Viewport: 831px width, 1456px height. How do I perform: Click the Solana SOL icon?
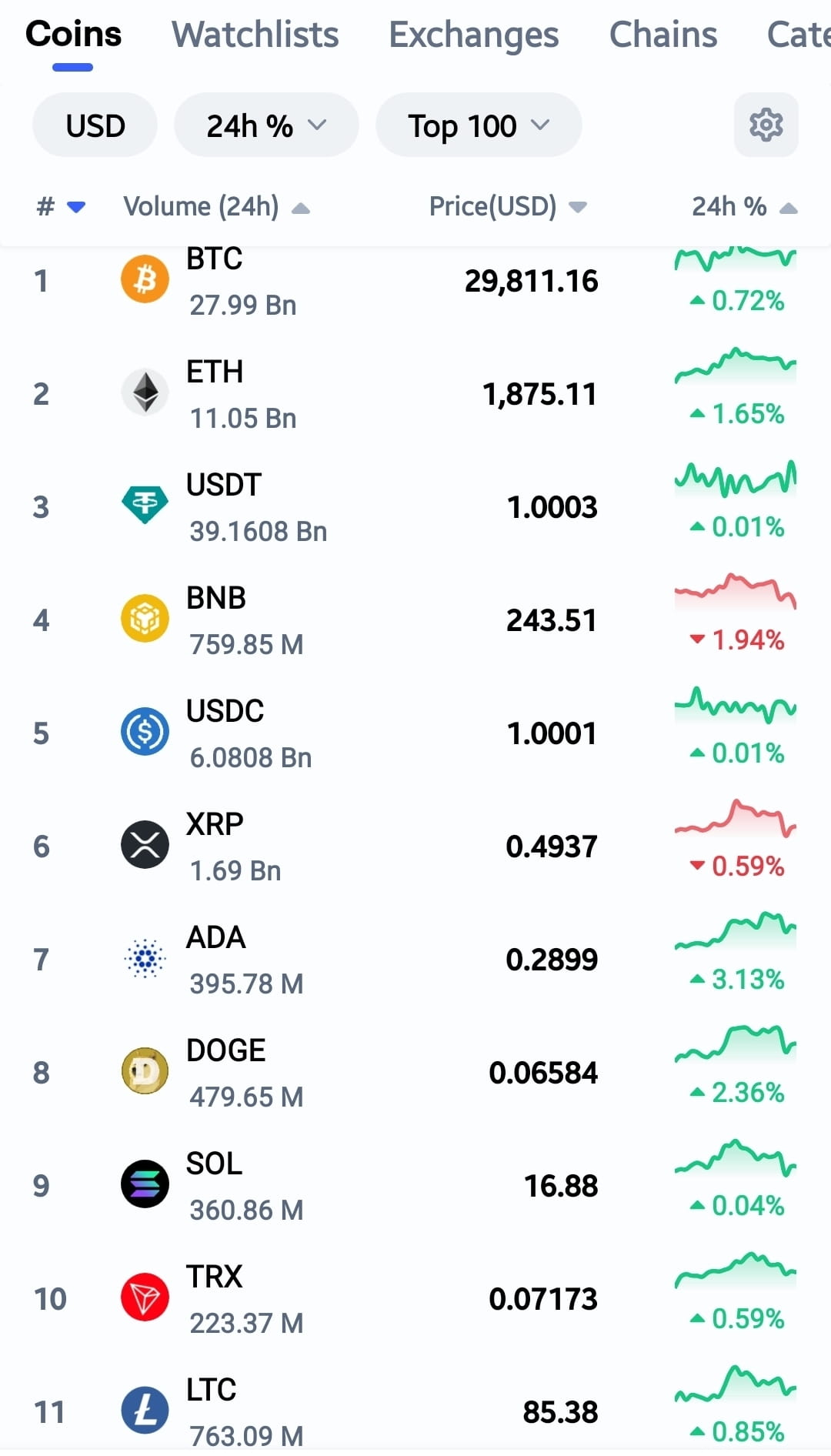point(144,1184)
